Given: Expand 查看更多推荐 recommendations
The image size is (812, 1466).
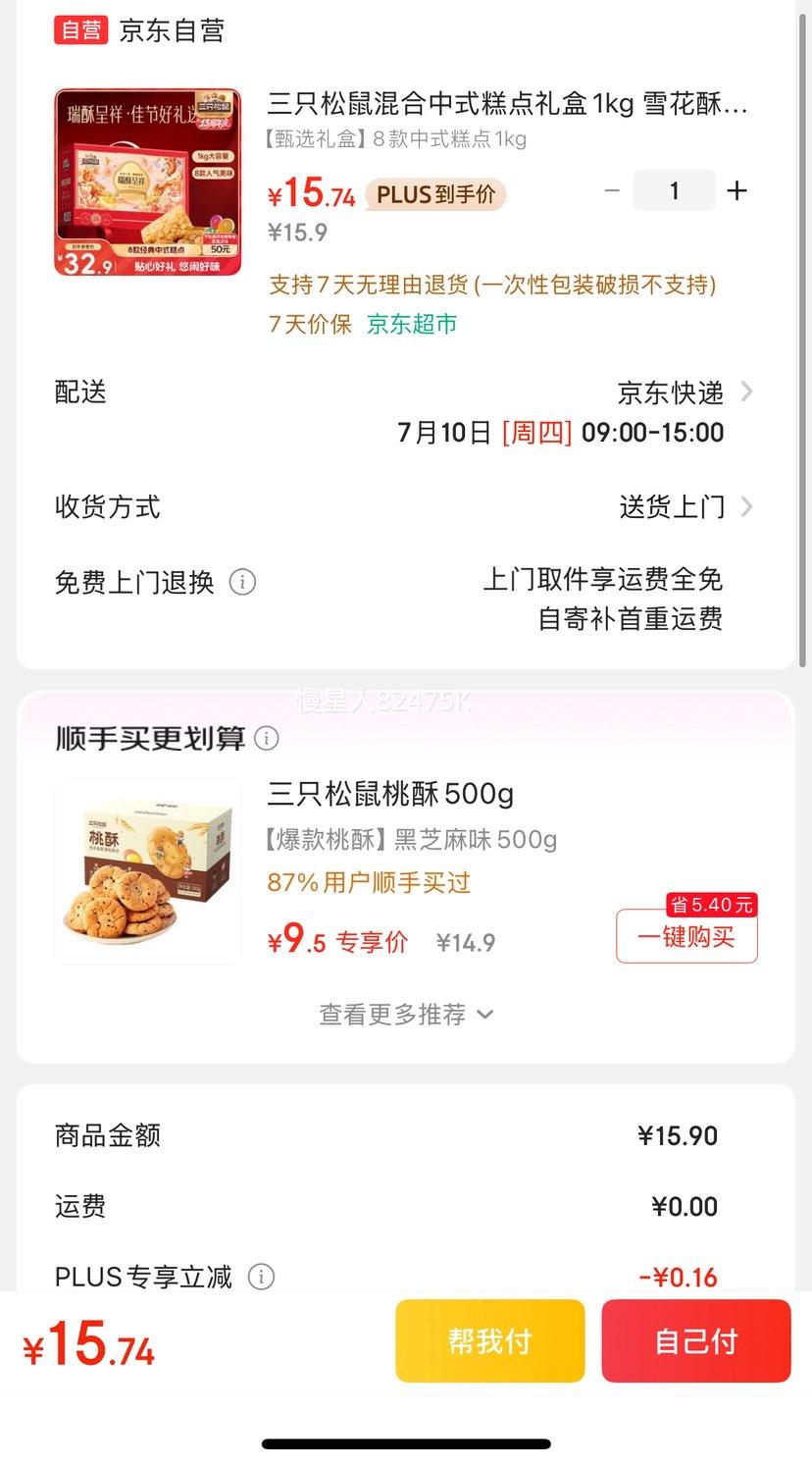Looking at the screenshot, I should 406,1015.
